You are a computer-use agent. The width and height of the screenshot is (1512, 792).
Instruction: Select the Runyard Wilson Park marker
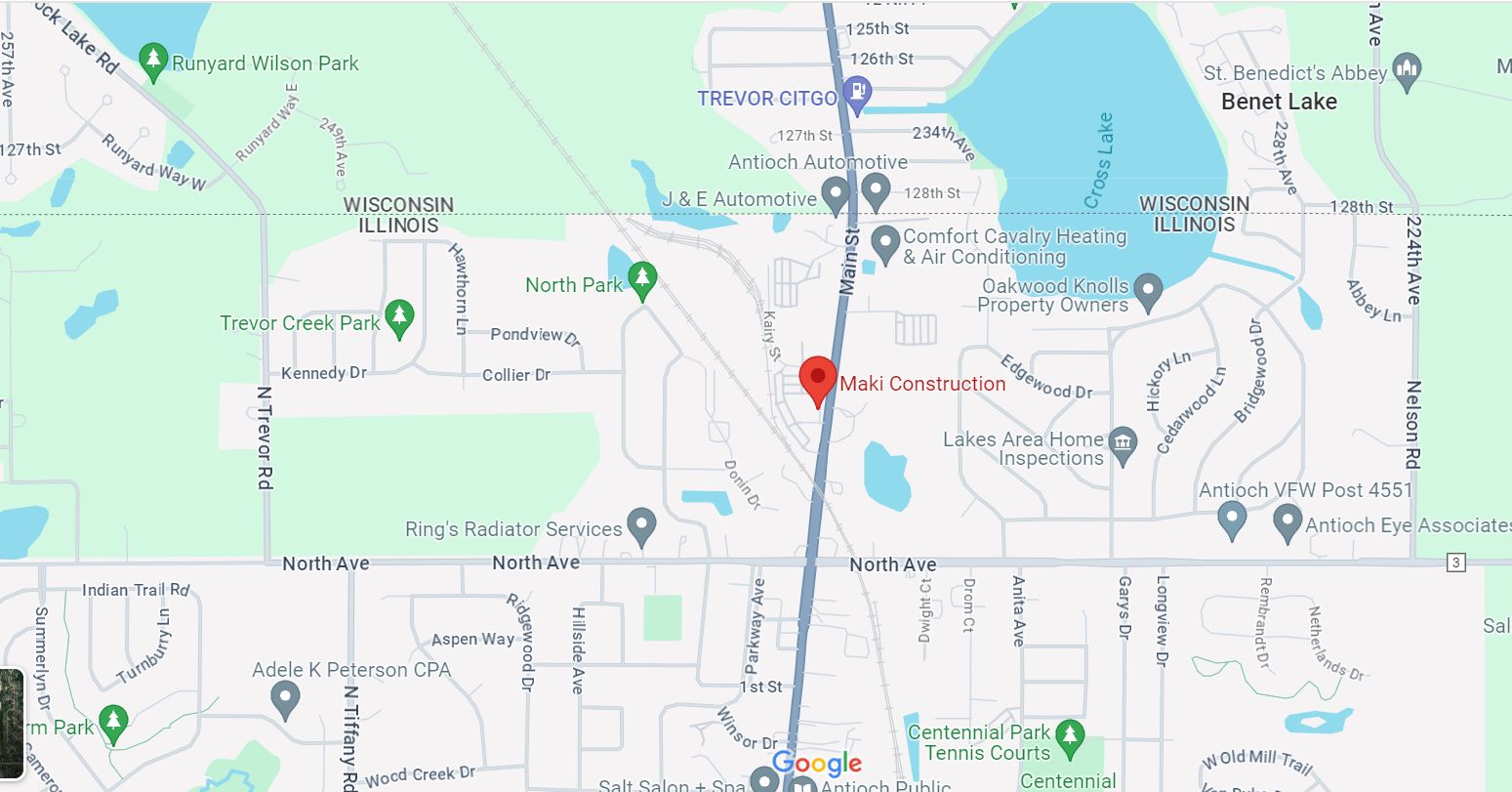[x=153, y=62]
